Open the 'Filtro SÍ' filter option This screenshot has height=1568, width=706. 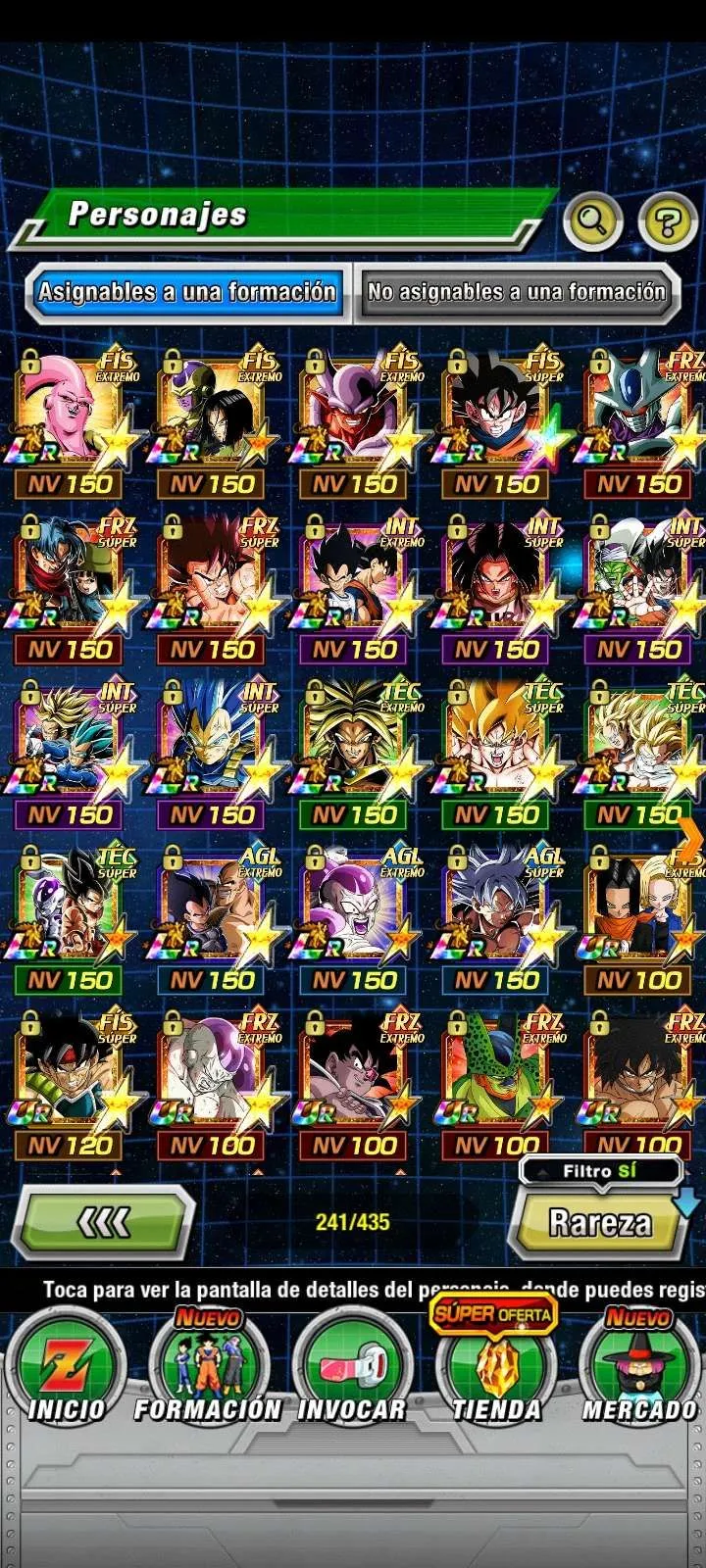[x=600, y=1171]
